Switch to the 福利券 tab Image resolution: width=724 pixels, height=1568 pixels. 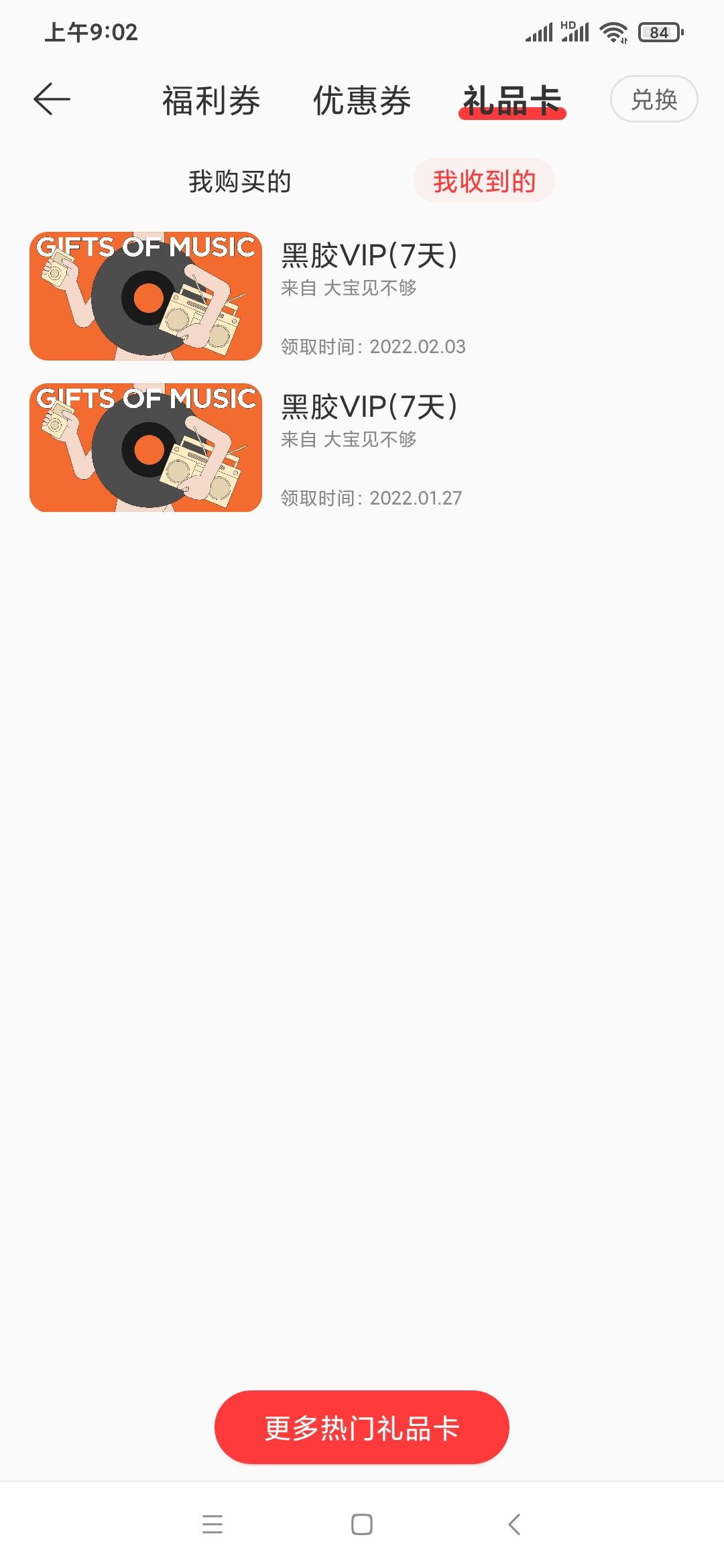(x=211, y=101)
